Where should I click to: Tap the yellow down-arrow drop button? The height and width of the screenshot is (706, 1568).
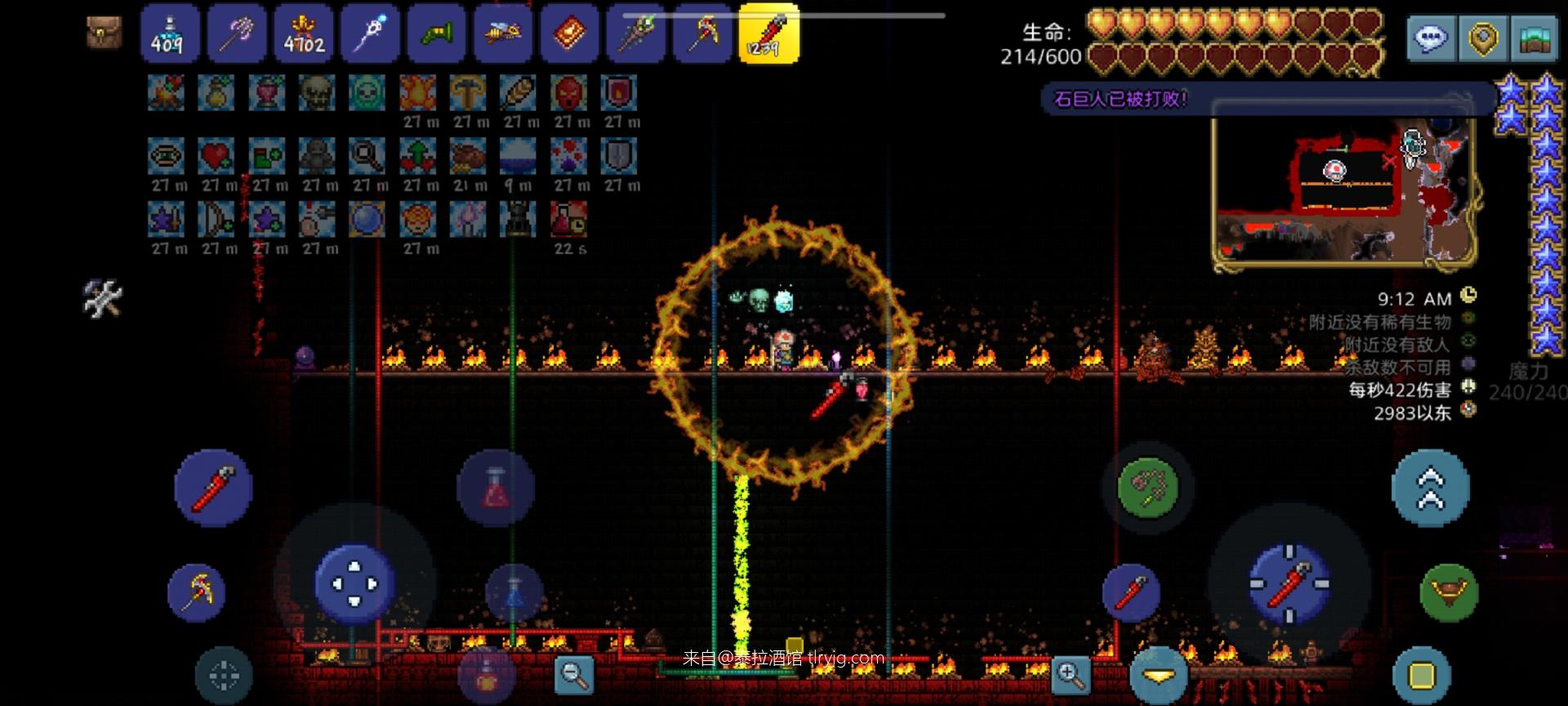click(x=1158, y=675)
